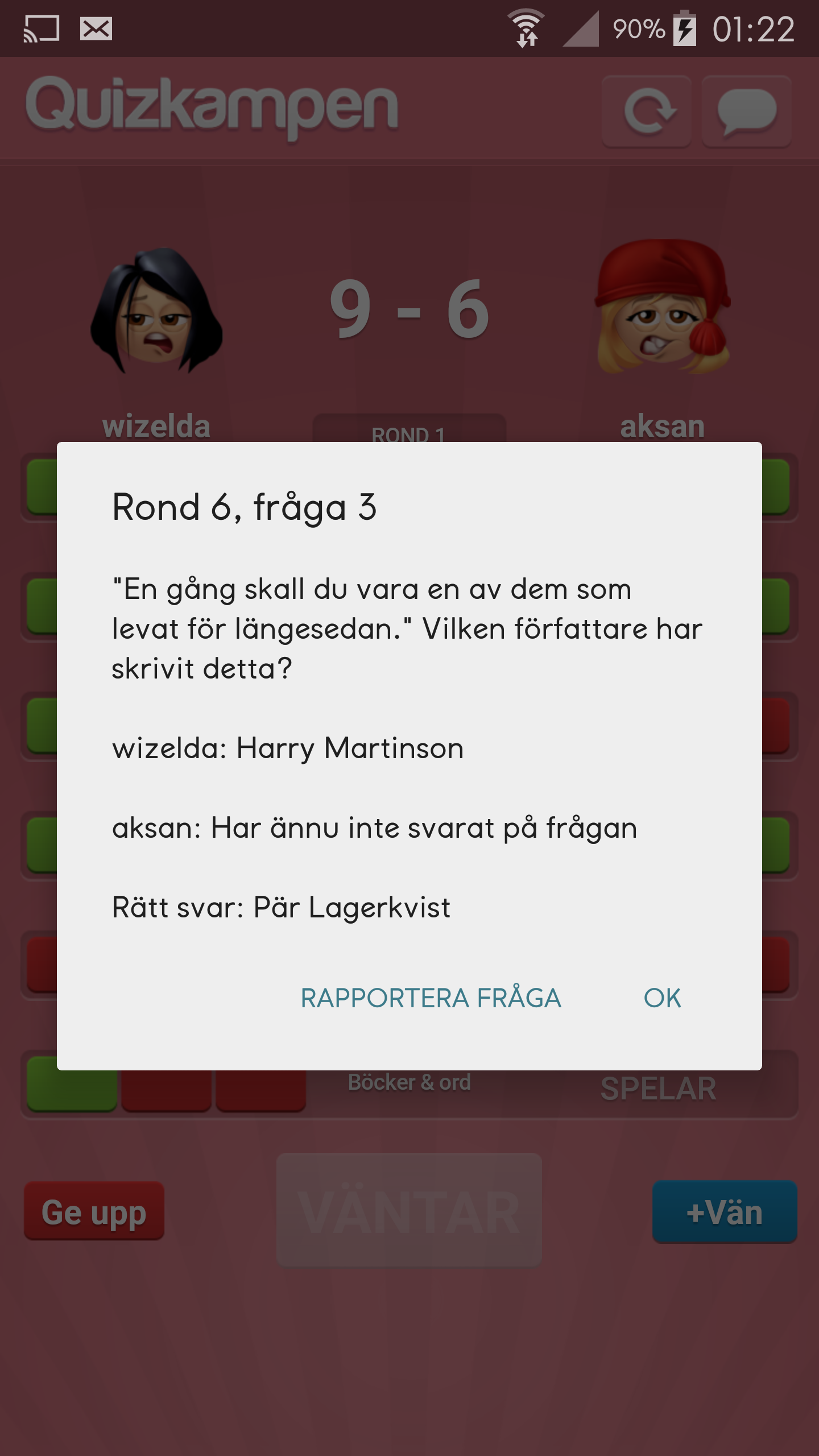
Task: View aksan's player avatar
Action: coord(663,307)
